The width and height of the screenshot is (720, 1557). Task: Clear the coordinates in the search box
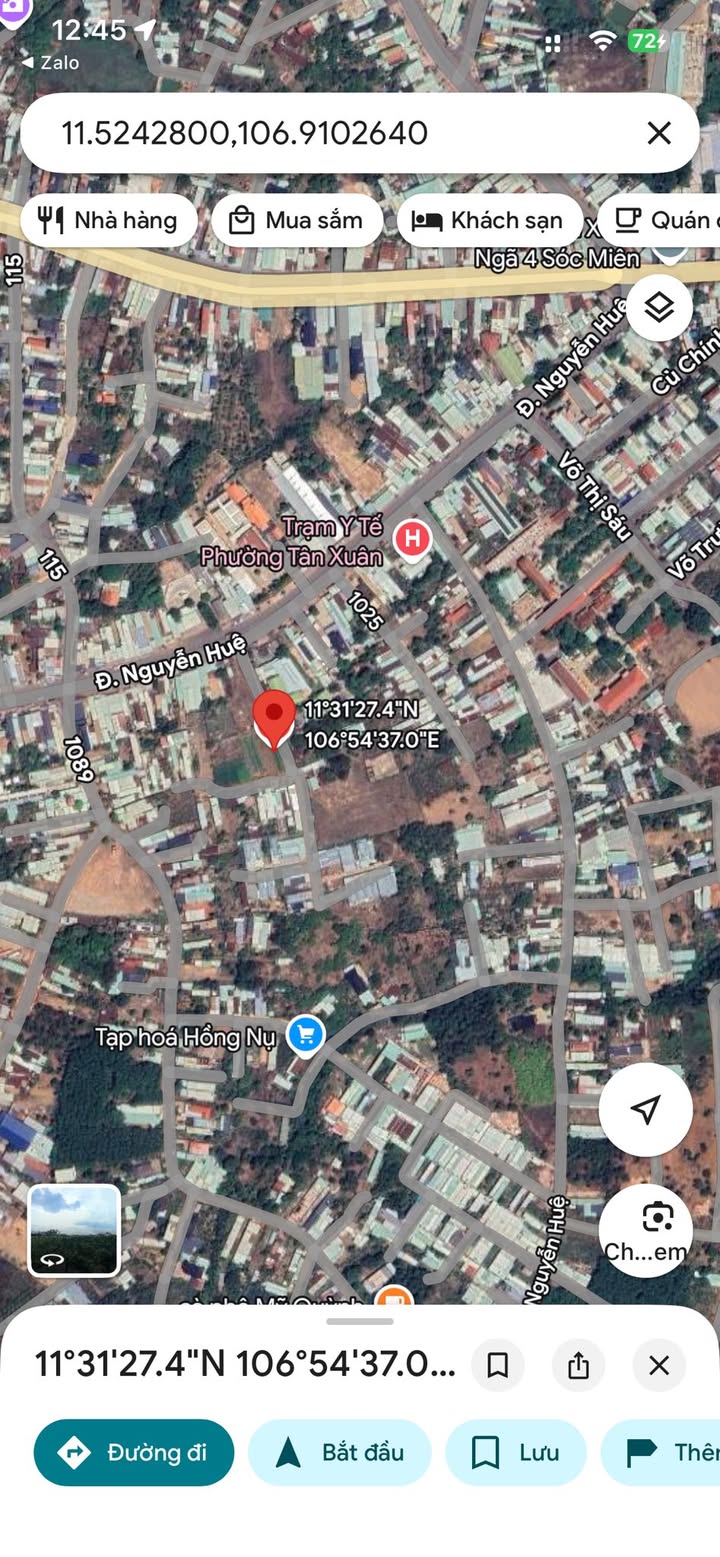point(659,133)
